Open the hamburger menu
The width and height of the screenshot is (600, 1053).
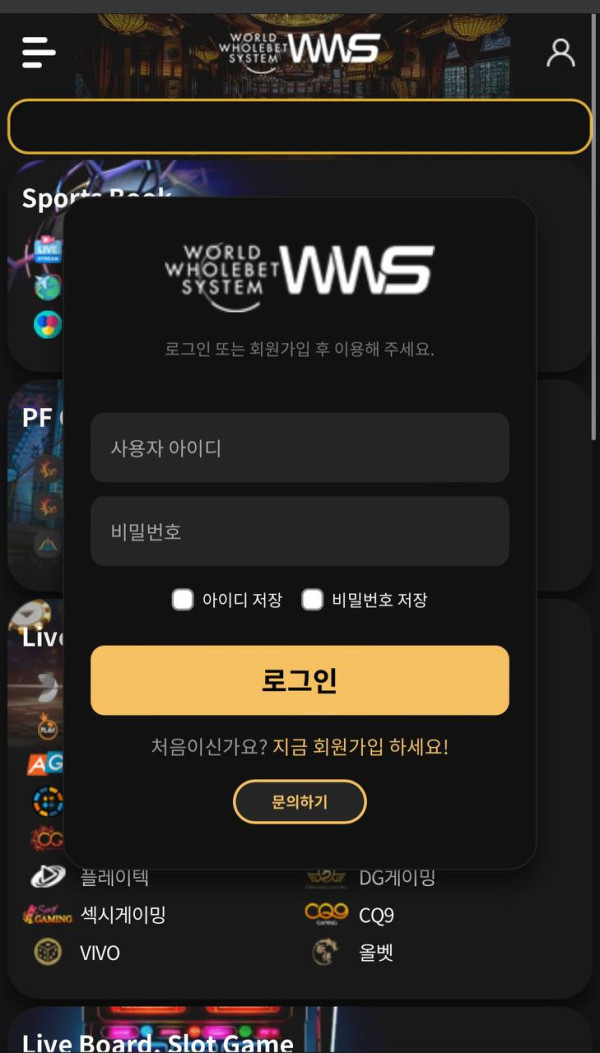[39, 51]
